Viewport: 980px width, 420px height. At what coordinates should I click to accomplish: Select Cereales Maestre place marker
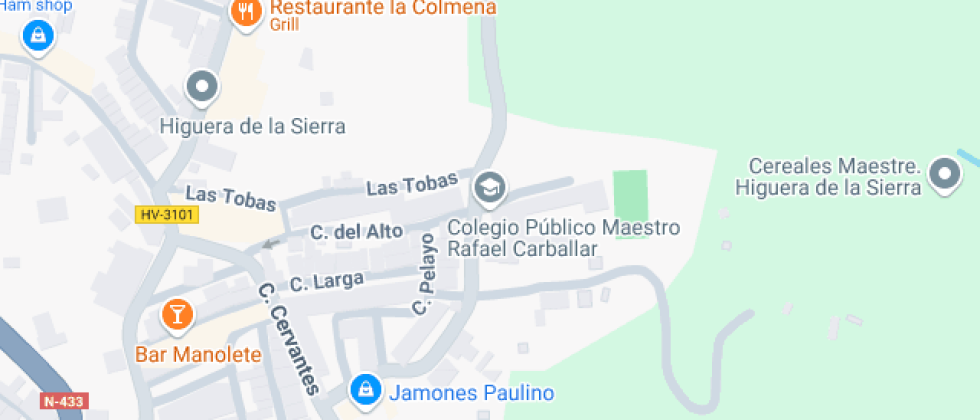(943, 174)
